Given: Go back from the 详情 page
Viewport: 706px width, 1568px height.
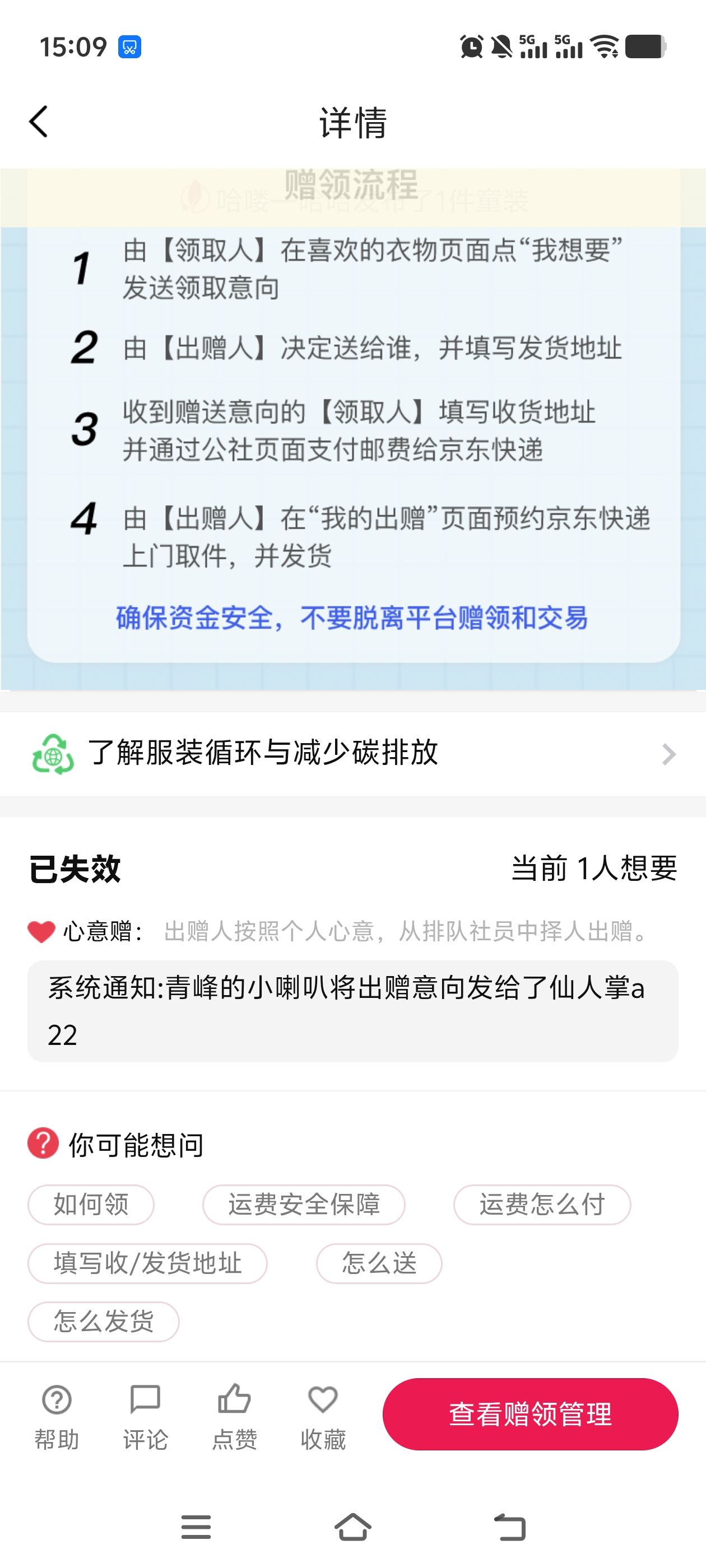Looking at the screenshot, I should pos(38,122).
